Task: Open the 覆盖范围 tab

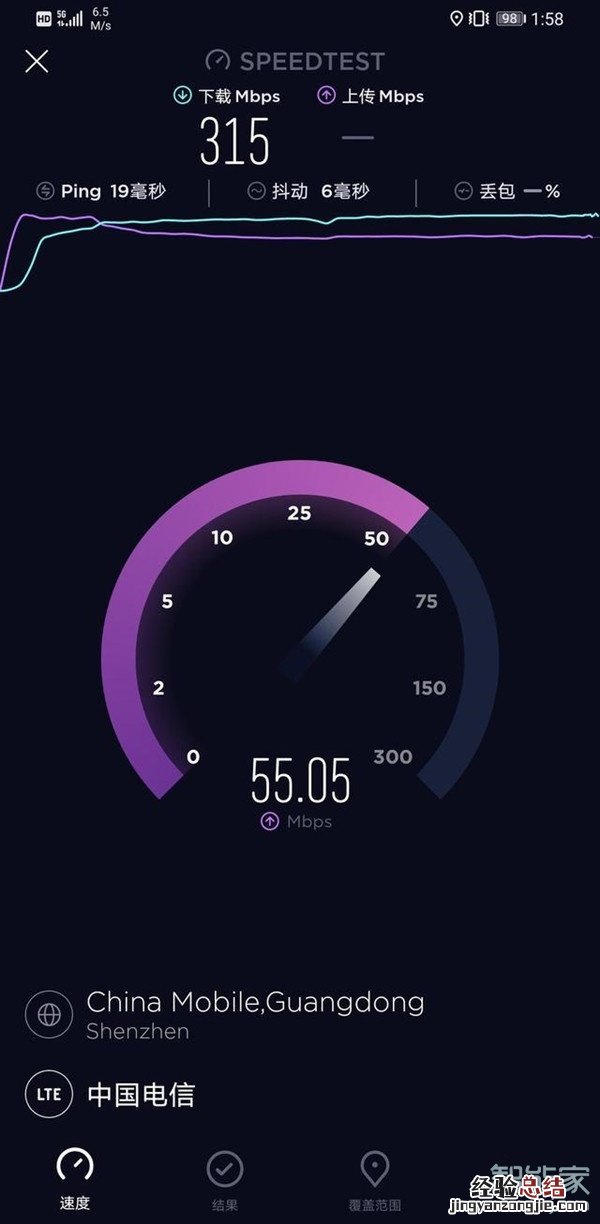Action: click(x=374, y=1180)
